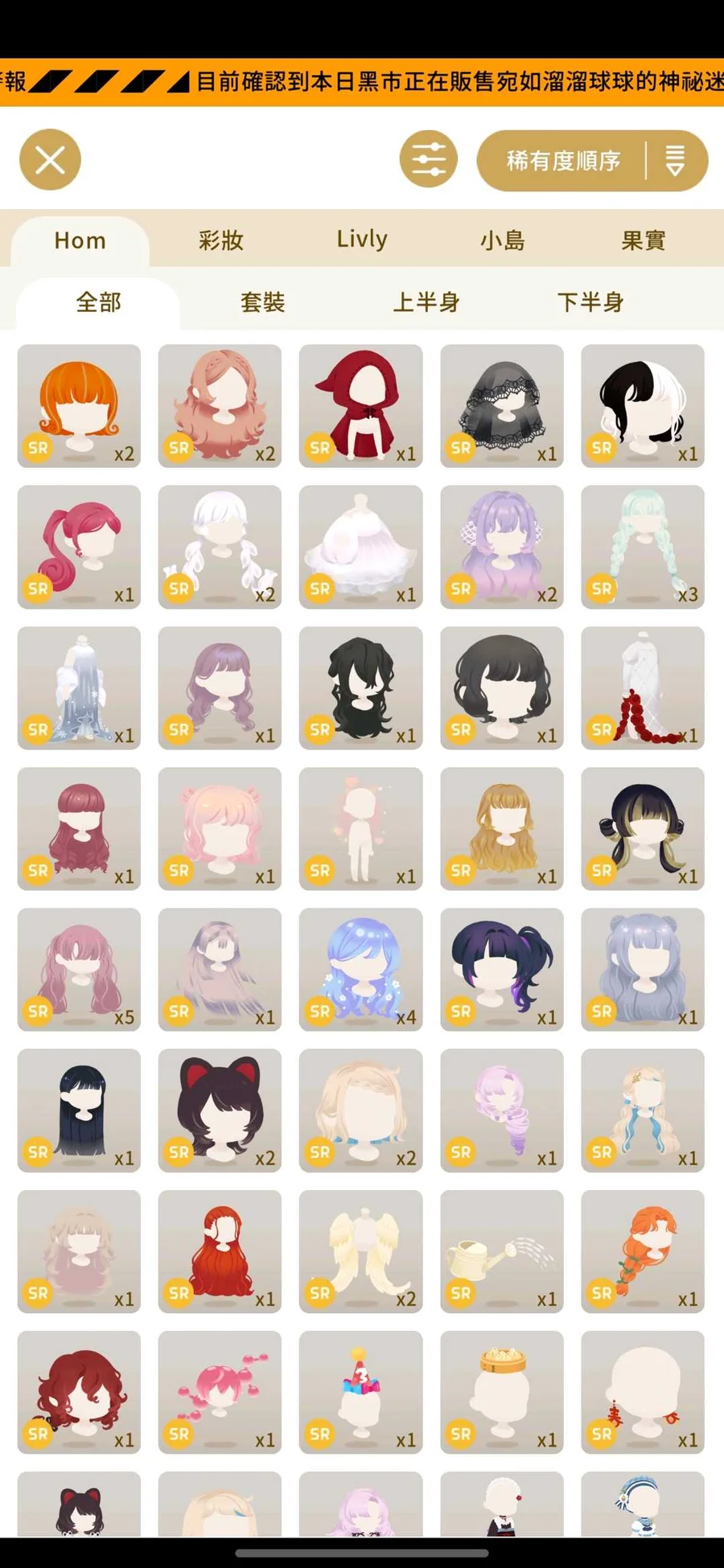
Task: Select the orange bob hair item
Action: point(79,406)
